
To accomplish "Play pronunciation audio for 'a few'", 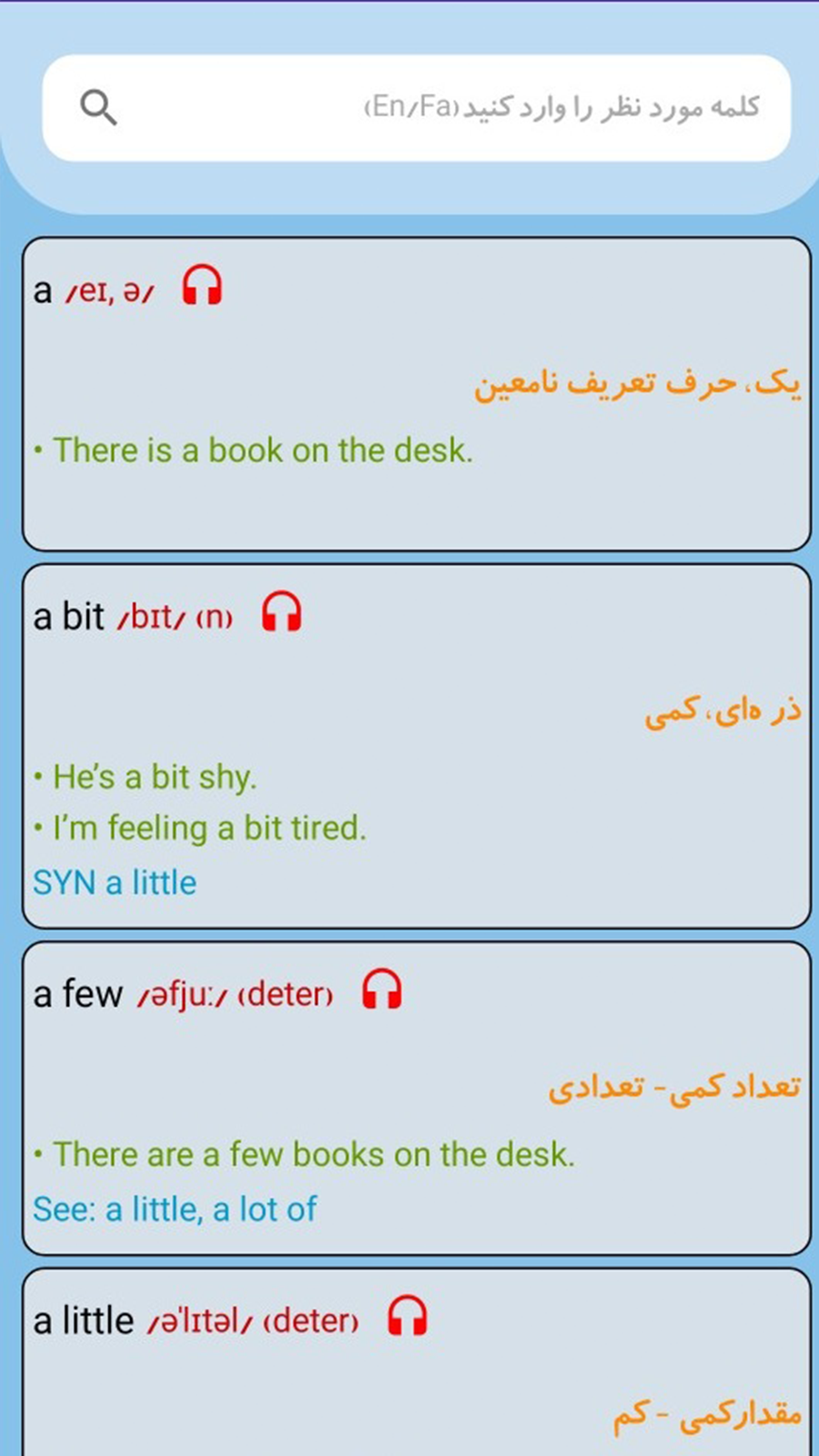I will (381, 989).
